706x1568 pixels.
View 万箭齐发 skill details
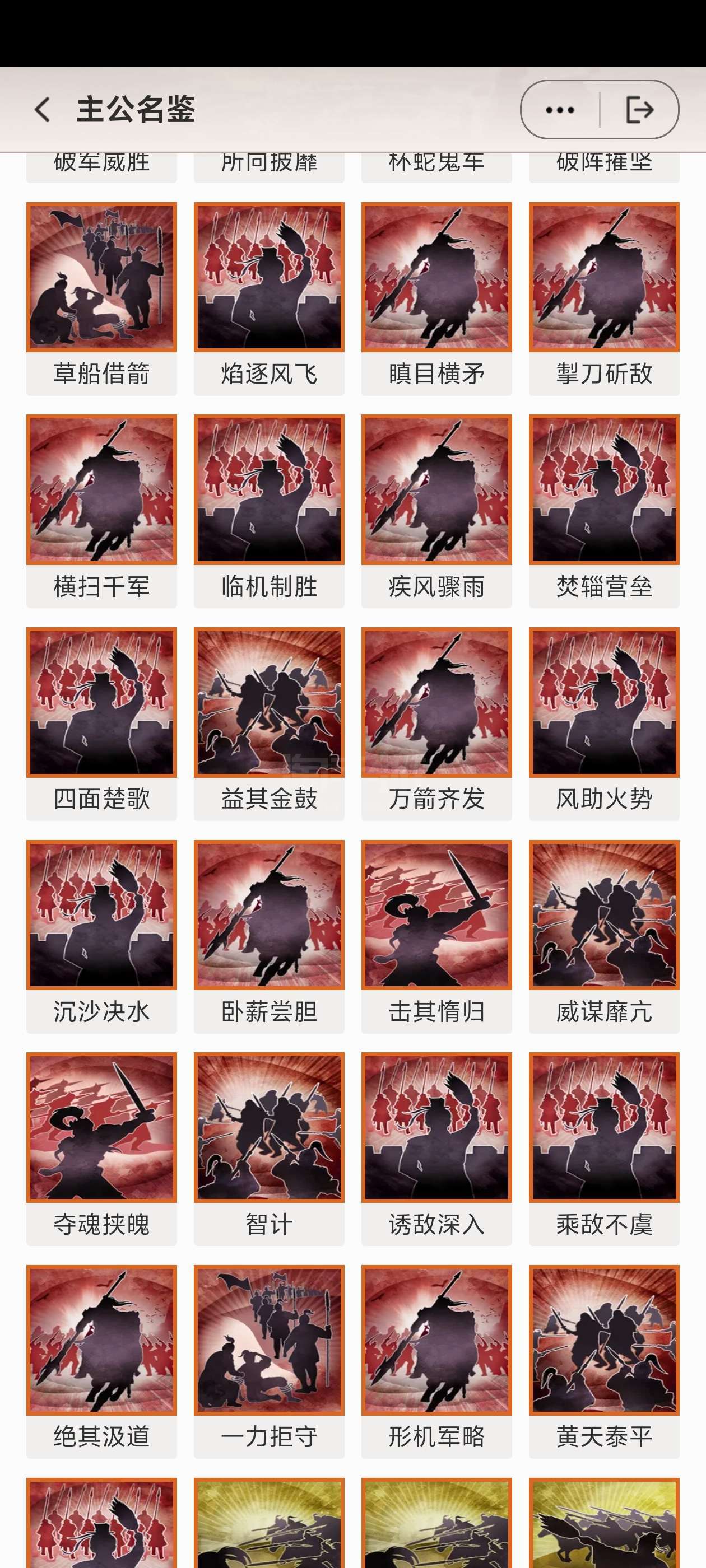point(436,724)
